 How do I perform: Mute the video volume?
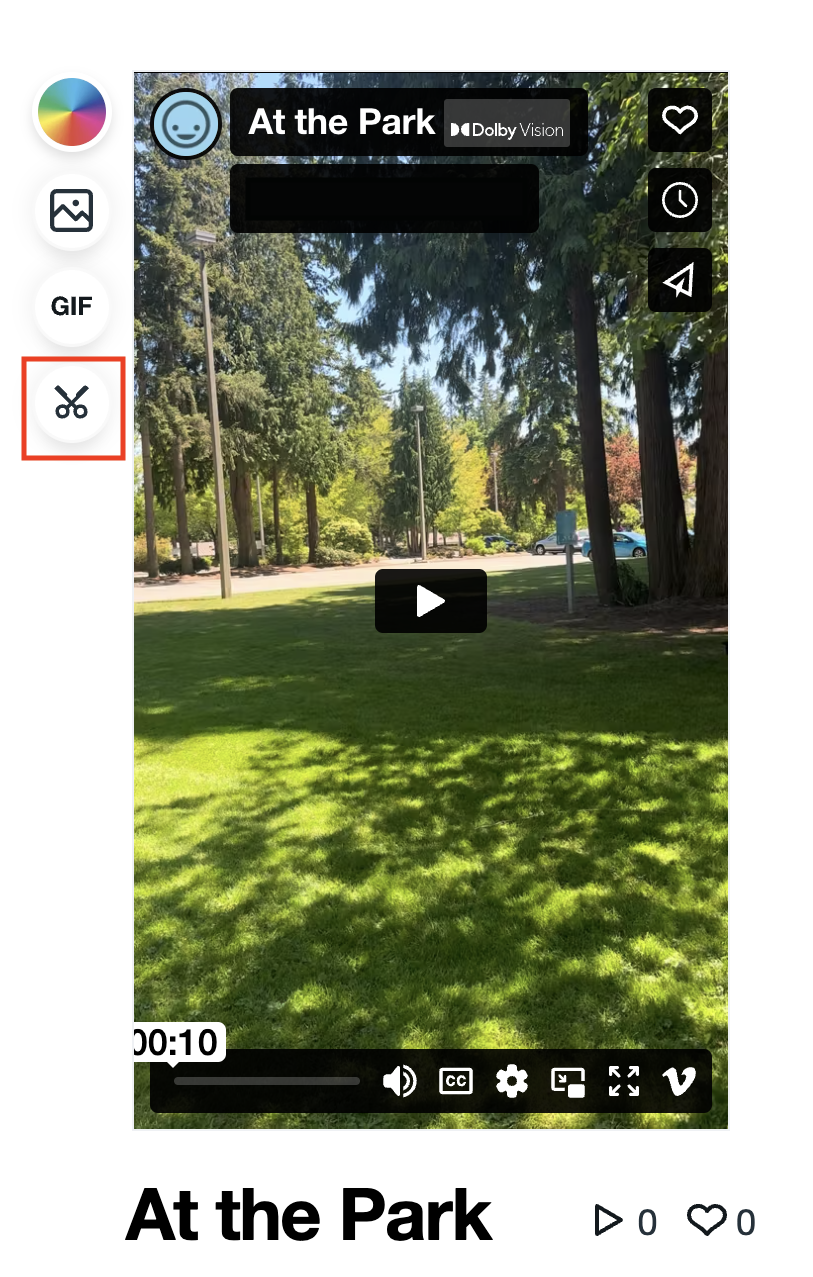[x=399, y=1081]
